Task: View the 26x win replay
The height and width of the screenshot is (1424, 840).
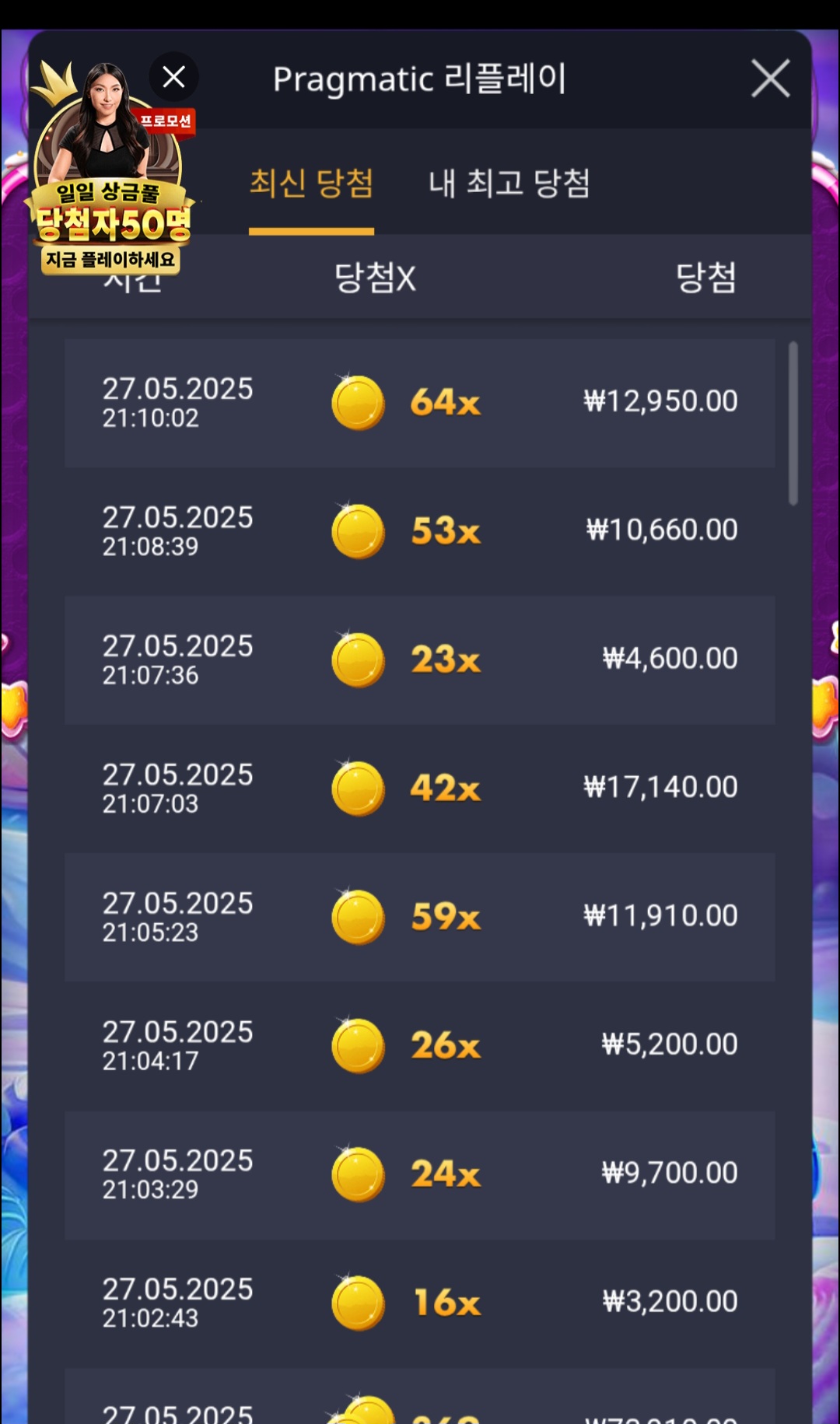Action: [x=420, y=1046]
